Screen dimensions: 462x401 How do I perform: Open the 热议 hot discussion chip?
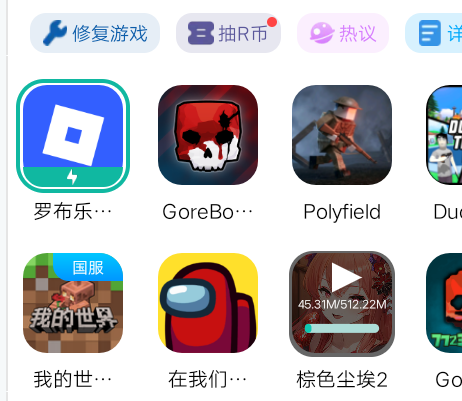click(343, 33)
